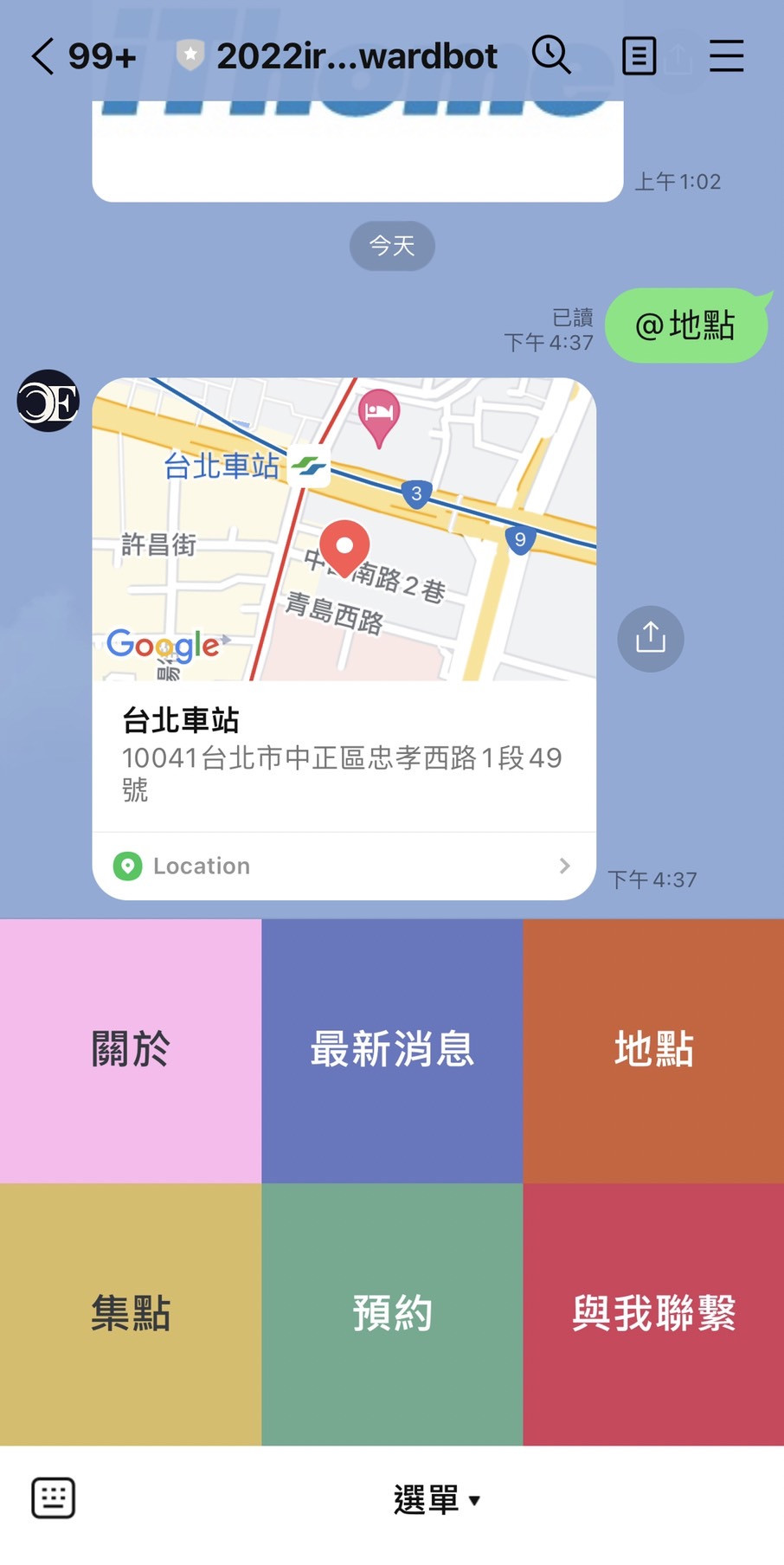This screenshot has width=784, height=1565.
Task: Select the 關於 rich menu tile
Action: point(131,1050)
